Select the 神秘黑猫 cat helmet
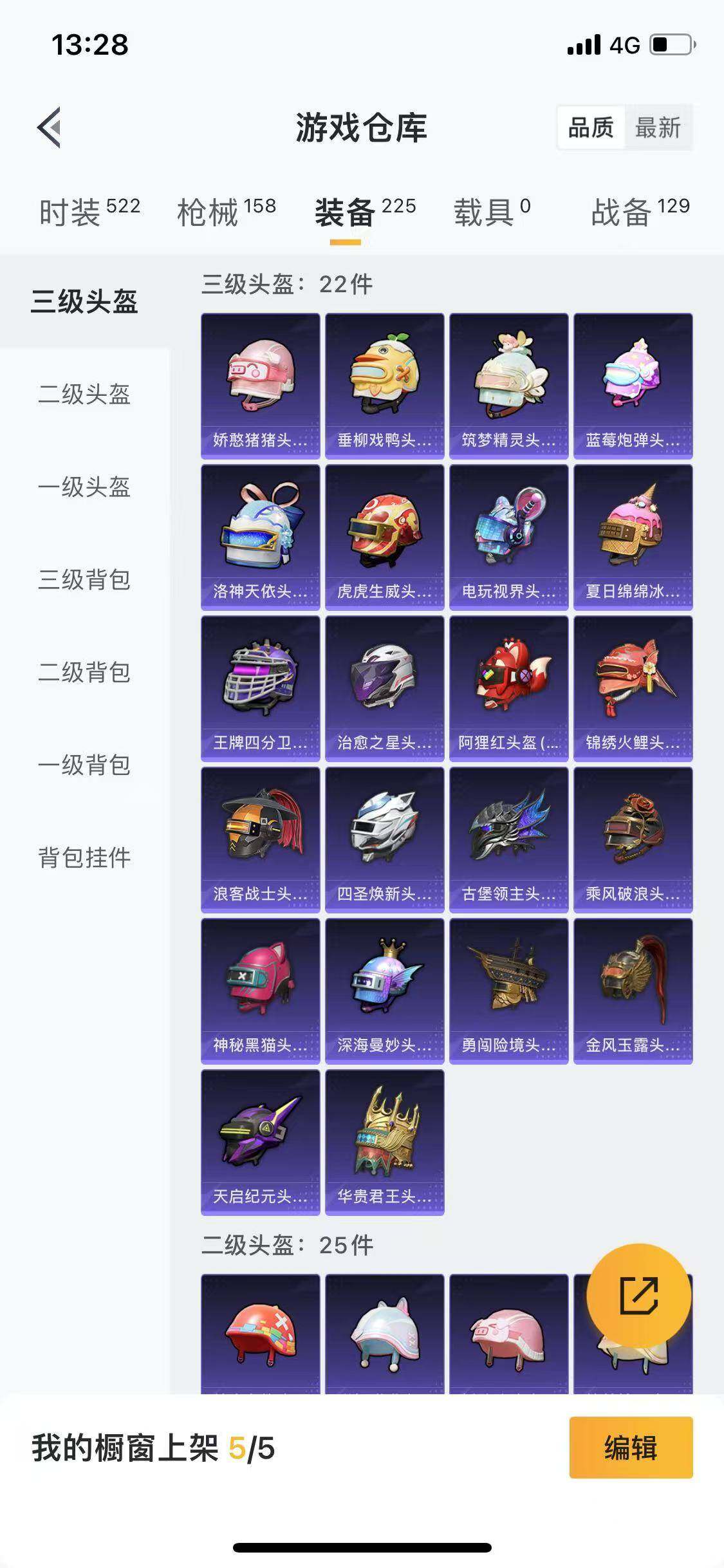This screenshot has width=724, height=1568. tap(259, 988)
